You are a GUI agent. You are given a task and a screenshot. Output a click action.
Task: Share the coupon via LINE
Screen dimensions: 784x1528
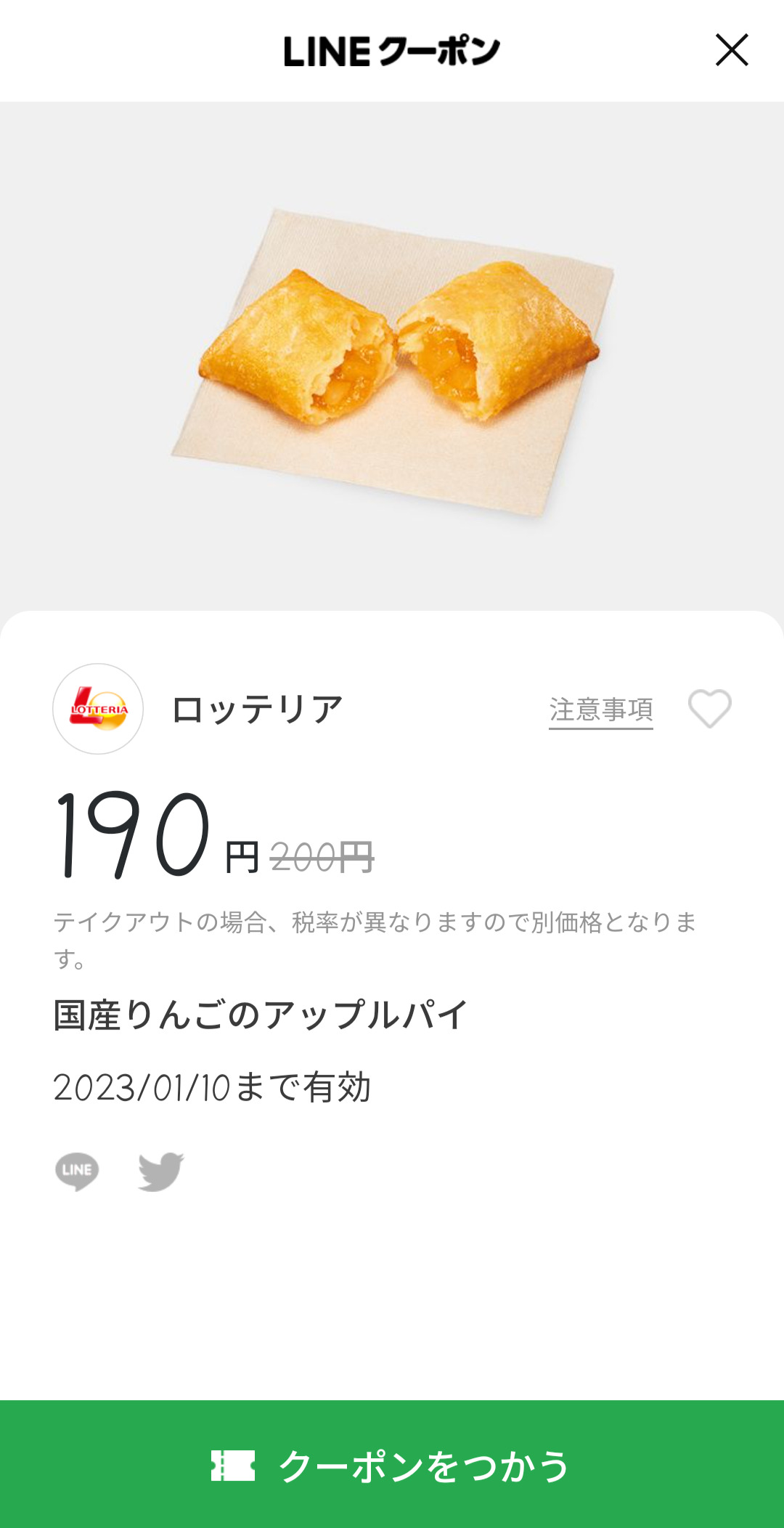77,1171
